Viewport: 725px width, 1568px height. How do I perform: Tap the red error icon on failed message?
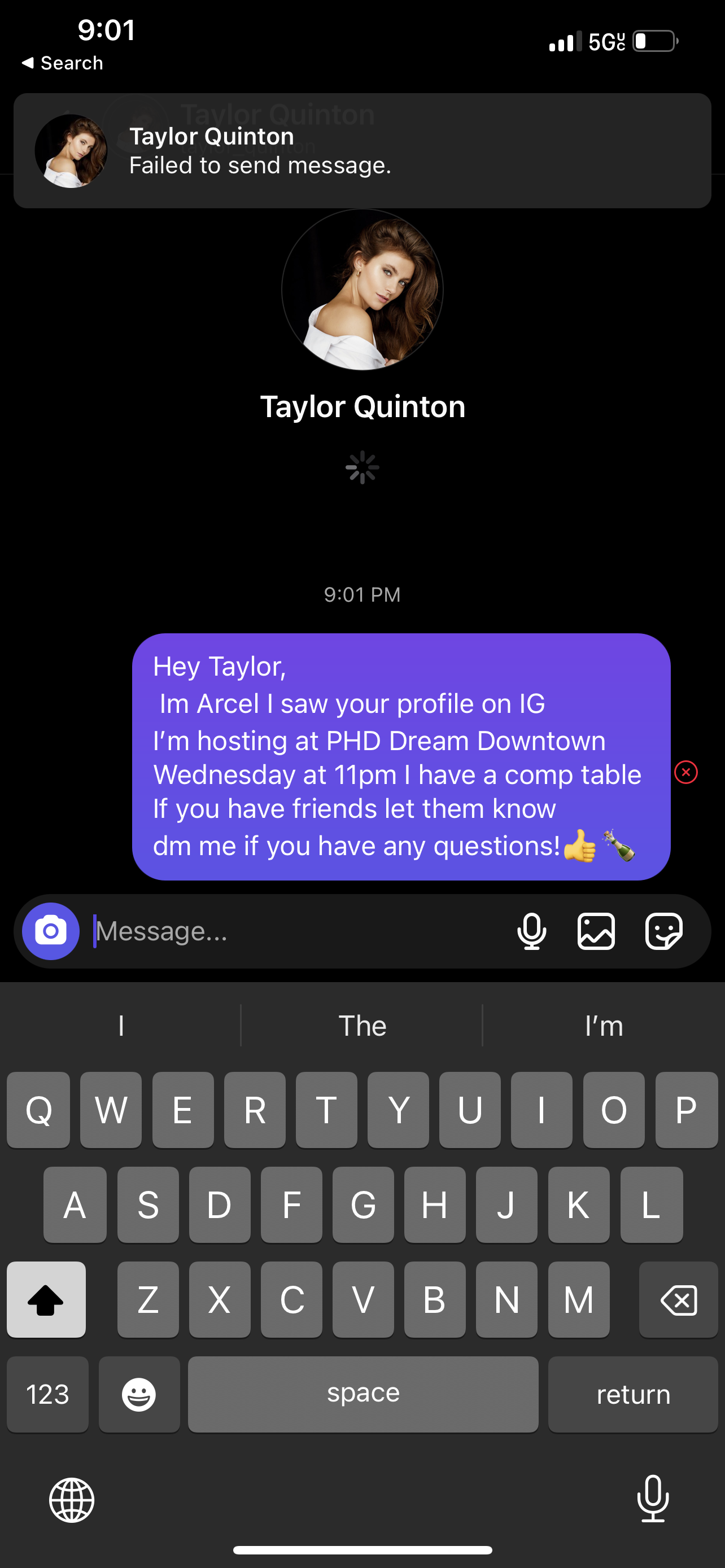click(x=687, y=772)
